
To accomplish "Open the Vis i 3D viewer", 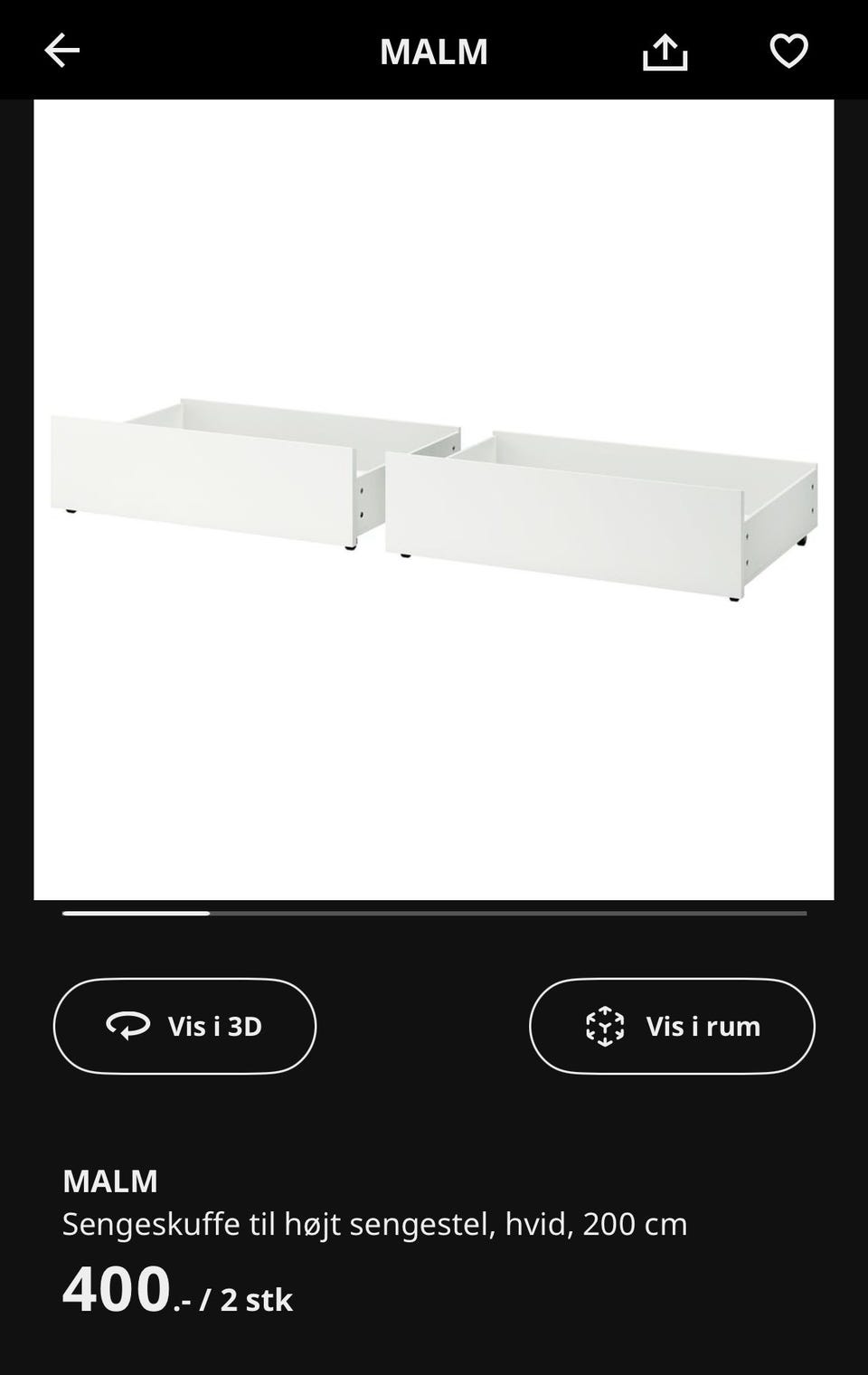I will click(184, 1026).
